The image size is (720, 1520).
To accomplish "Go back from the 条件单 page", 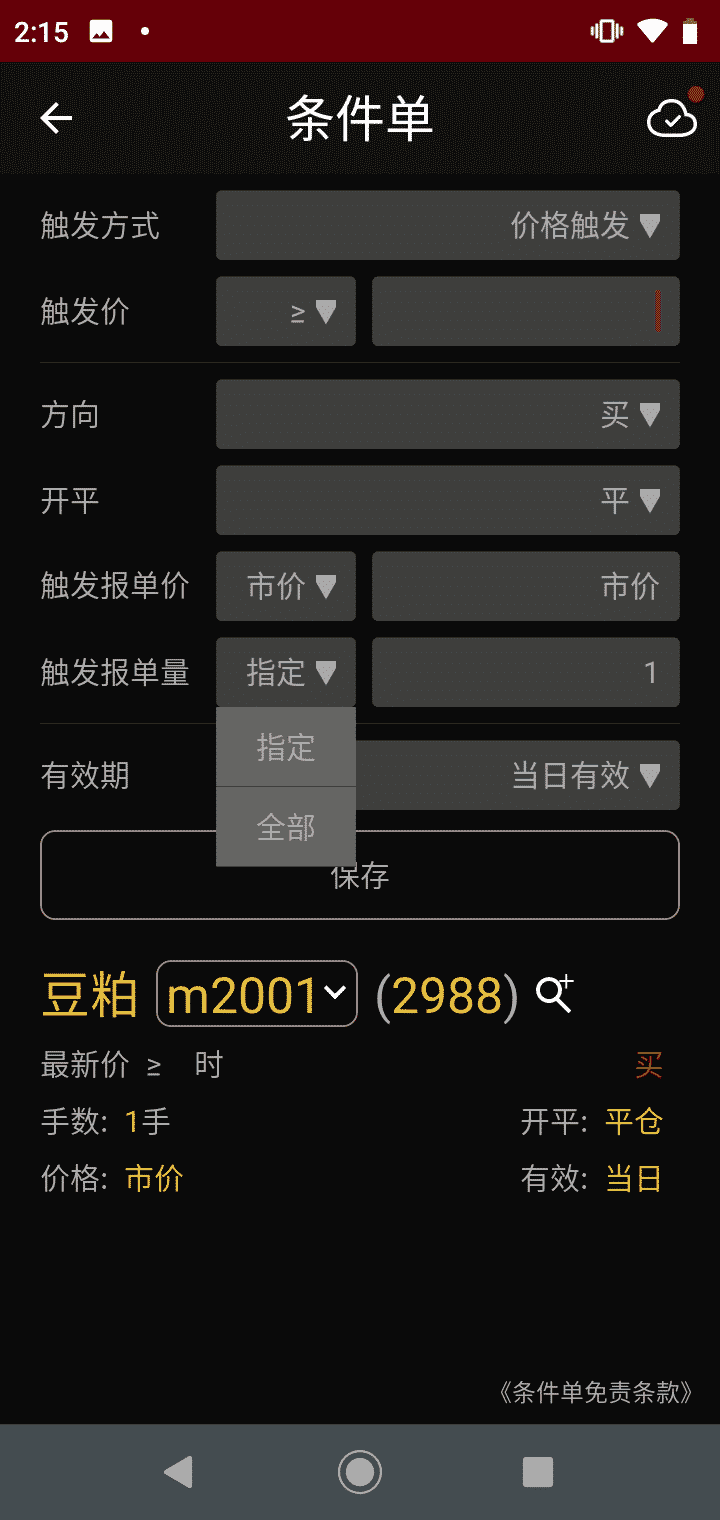I will (56, 119).
